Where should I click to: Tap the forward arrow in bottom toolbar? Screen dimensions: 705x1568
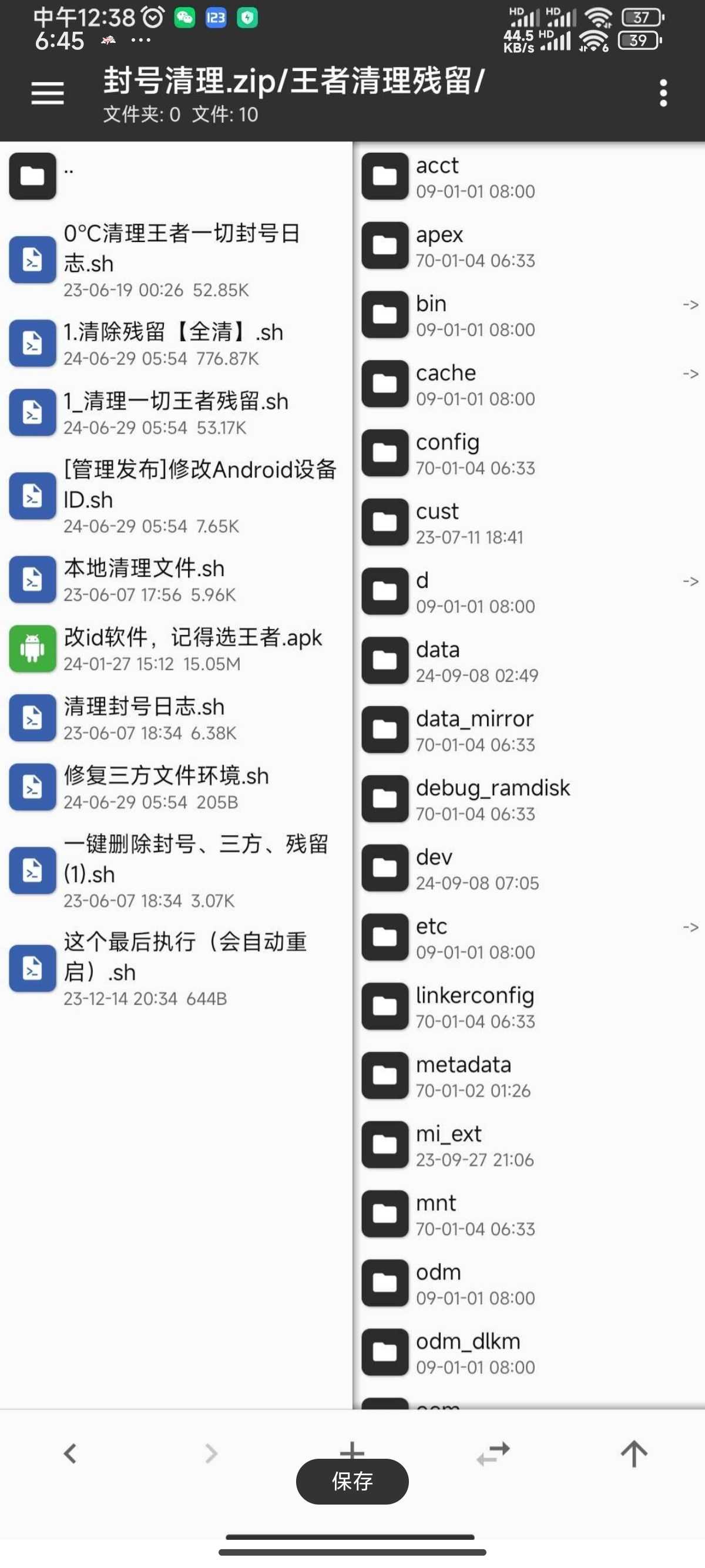click(x=211, y=1453)
